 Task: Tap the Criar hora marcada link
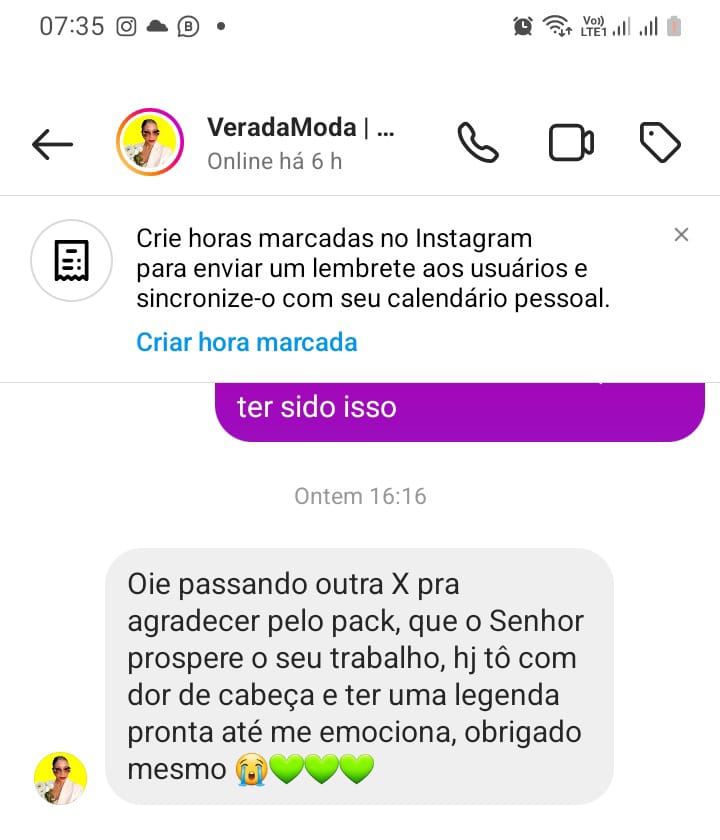click(x=246, y=342)
